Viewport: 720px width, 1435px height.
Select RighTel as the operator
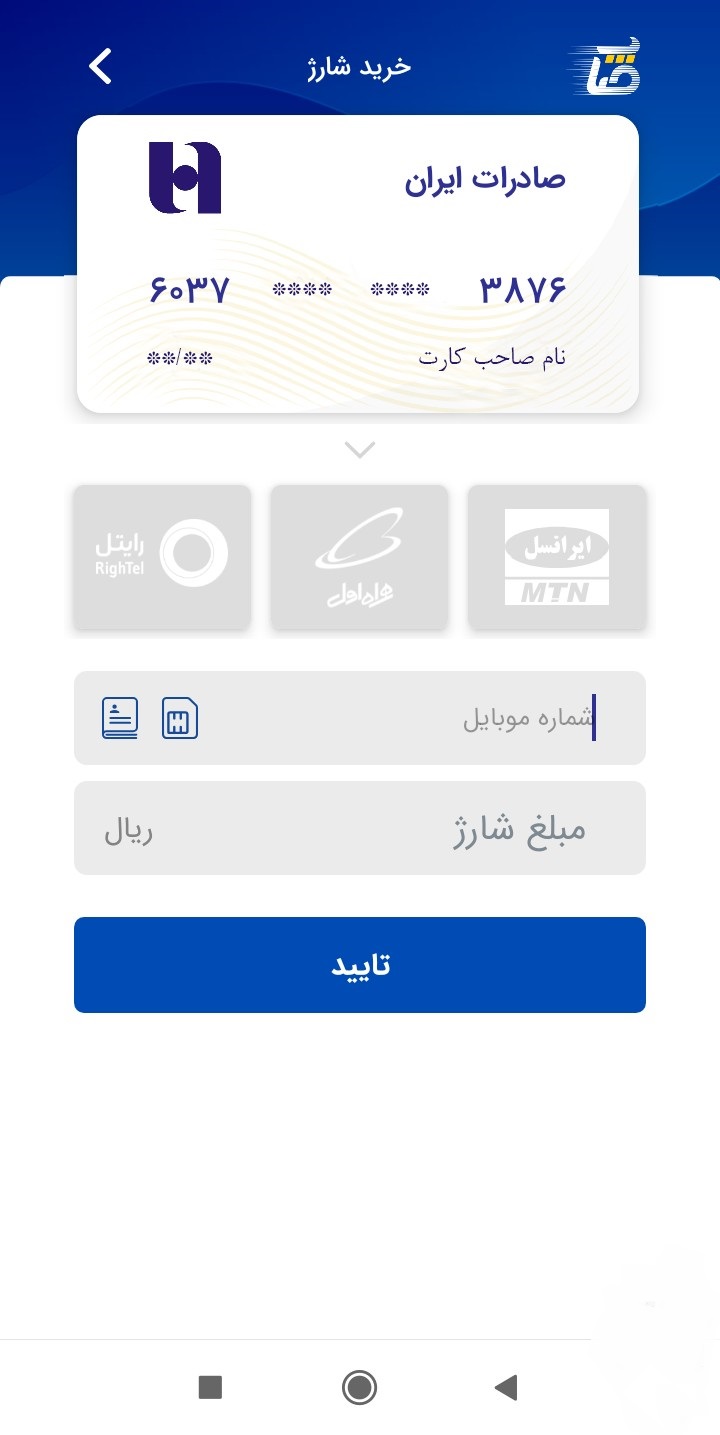(x=162, y=556)
